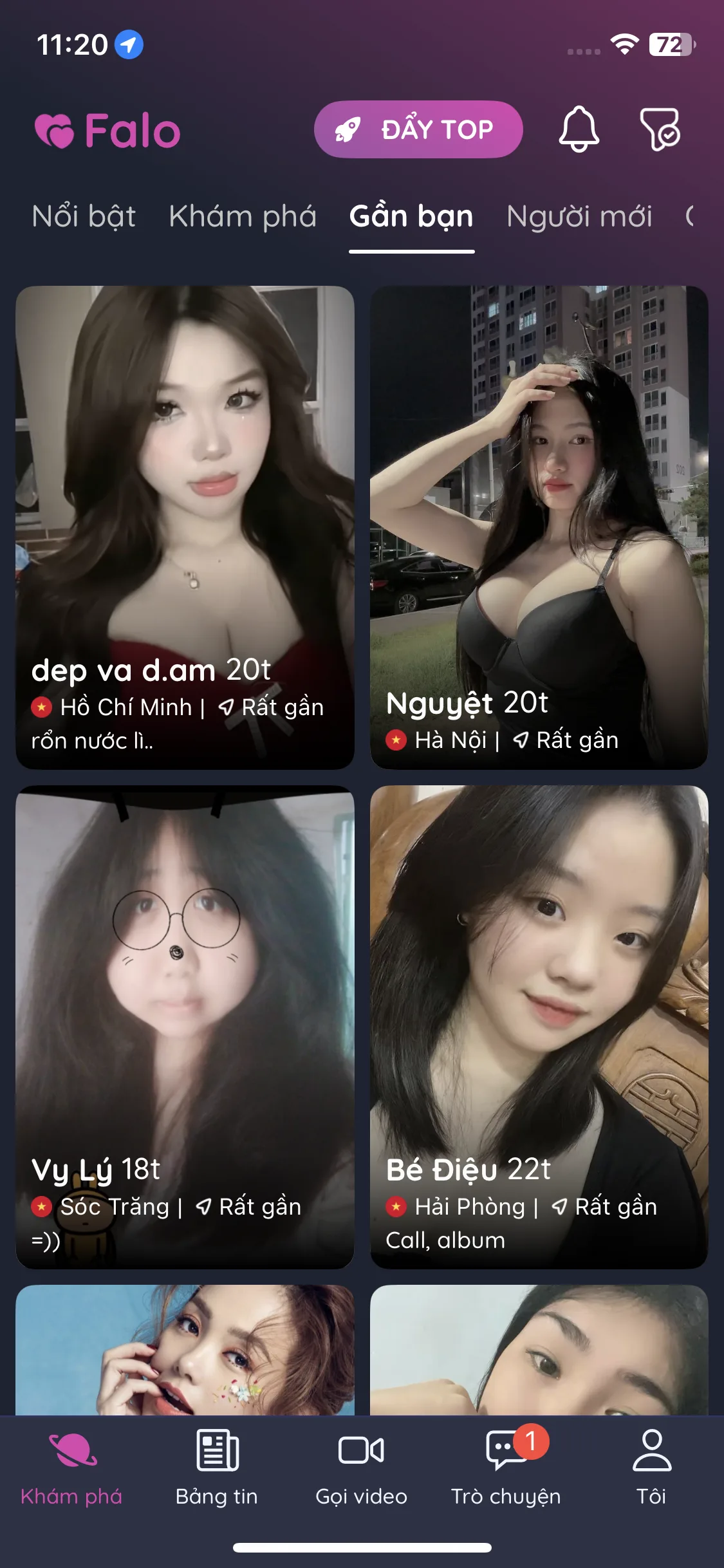Image resolution: width=724 pixels, height=1568 pixels.
Task: Open Bé Điệu's profile card
Action: [539, 1026]
